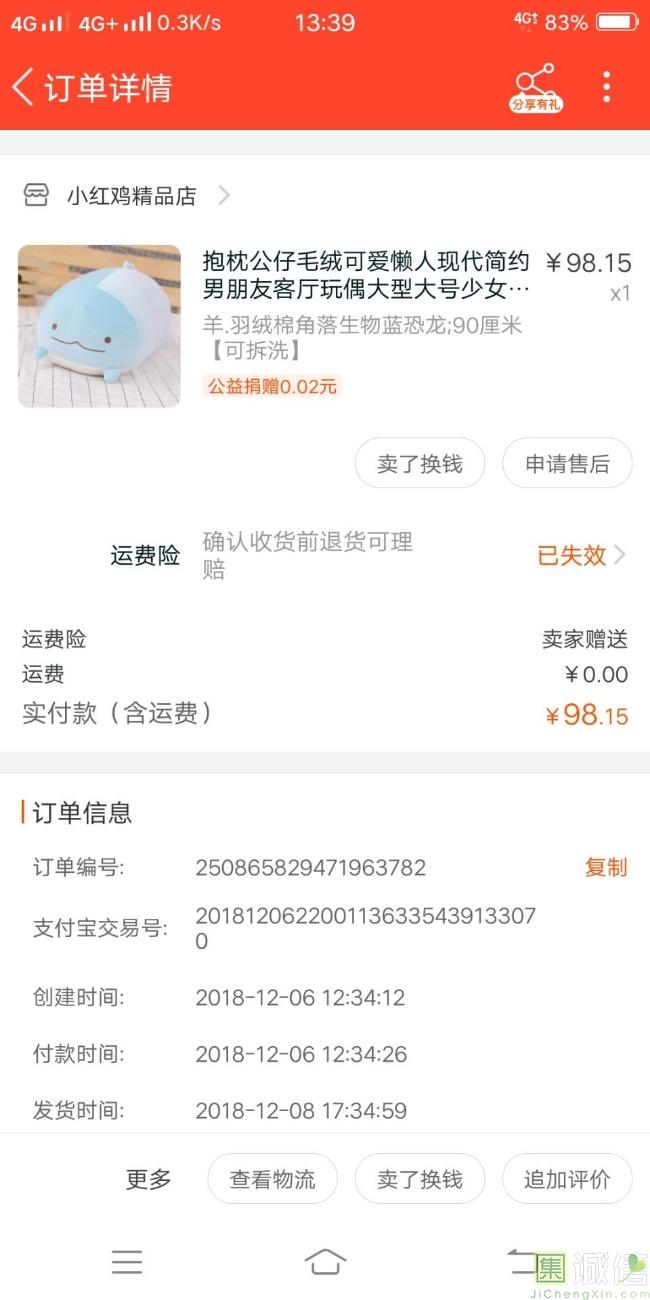Tap 卖了换钱 in the bottom bar
Image resolution: width=650 pixels, height=1300 pixels.
point(419,1179)
